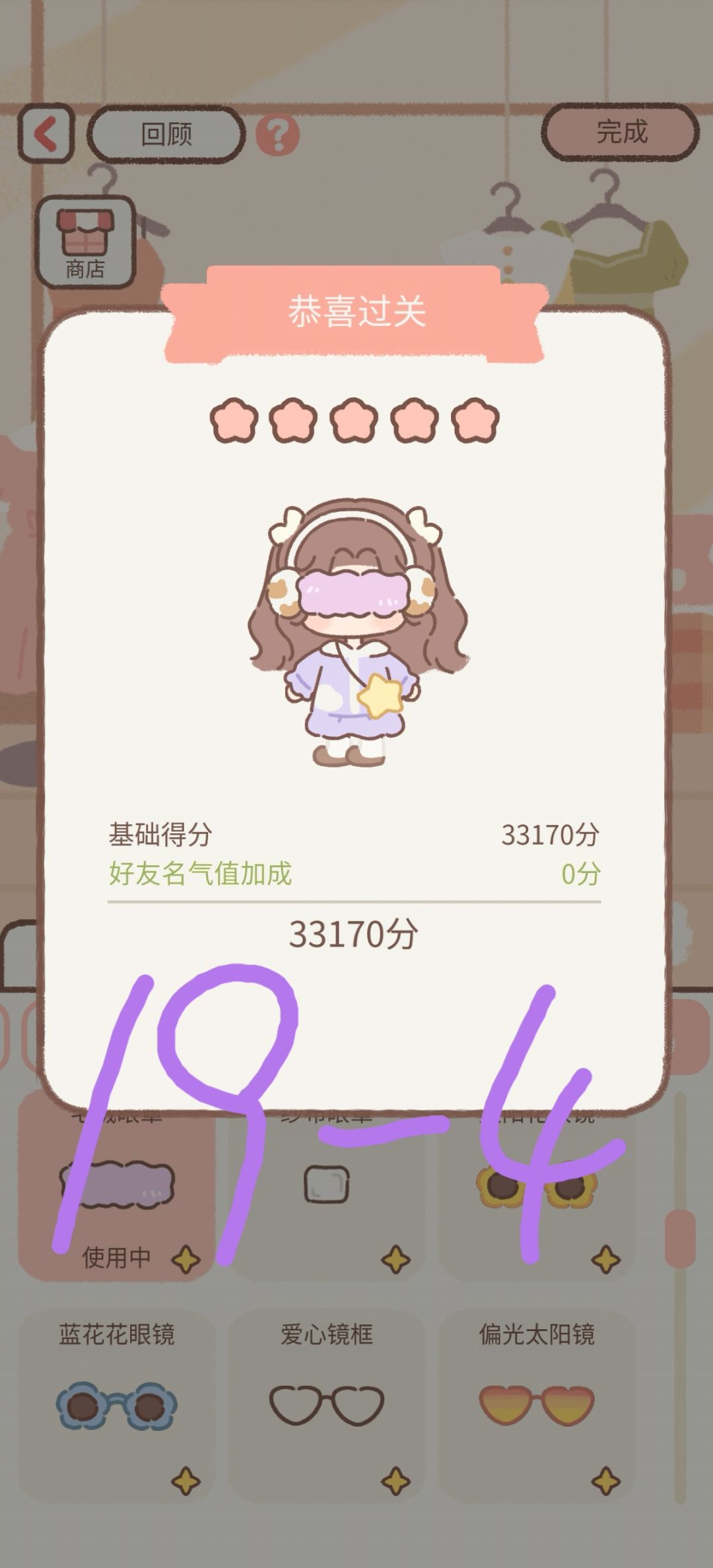
Task: Go back using the red arrow
Action: click(44, 133)
